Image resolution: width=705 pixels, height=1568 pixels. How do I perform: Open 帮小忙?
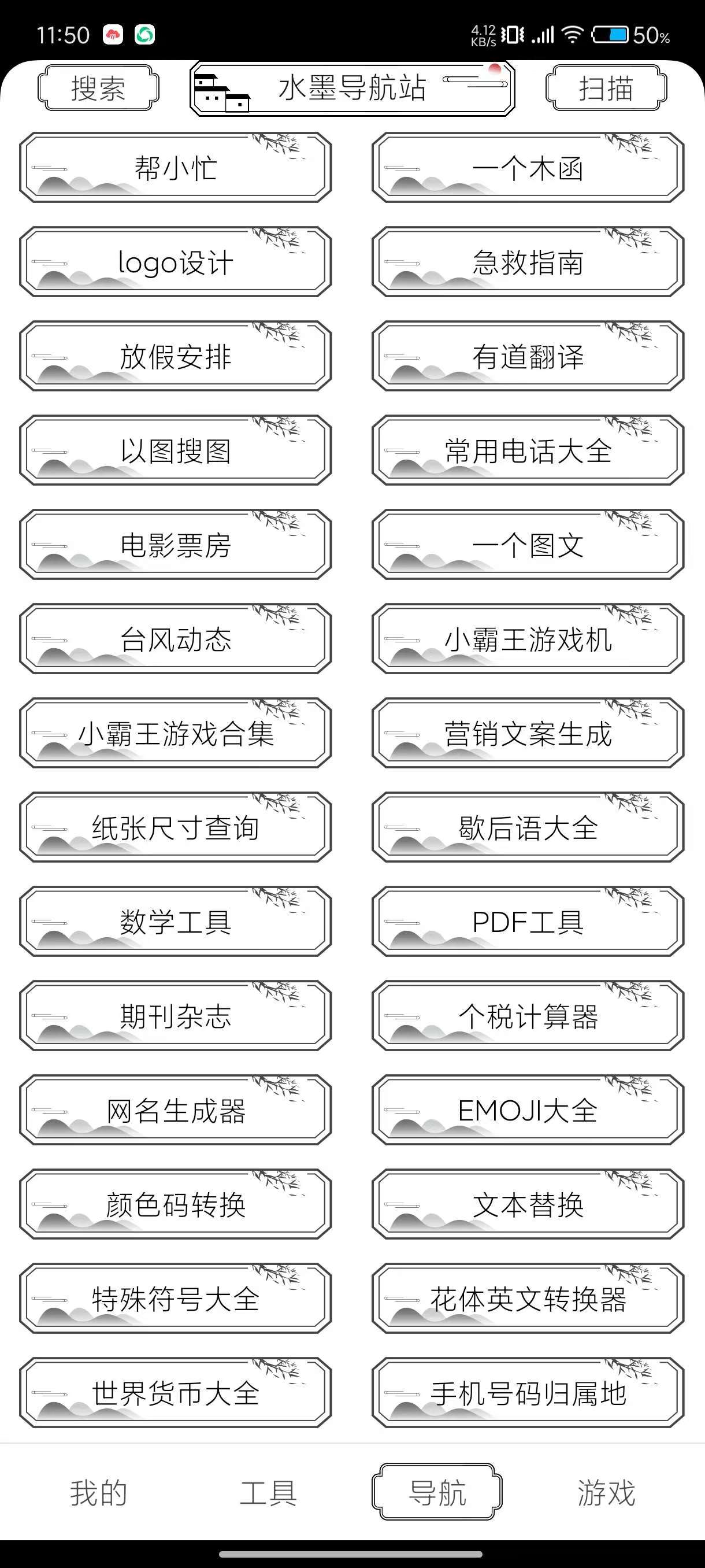pos(175,168)
